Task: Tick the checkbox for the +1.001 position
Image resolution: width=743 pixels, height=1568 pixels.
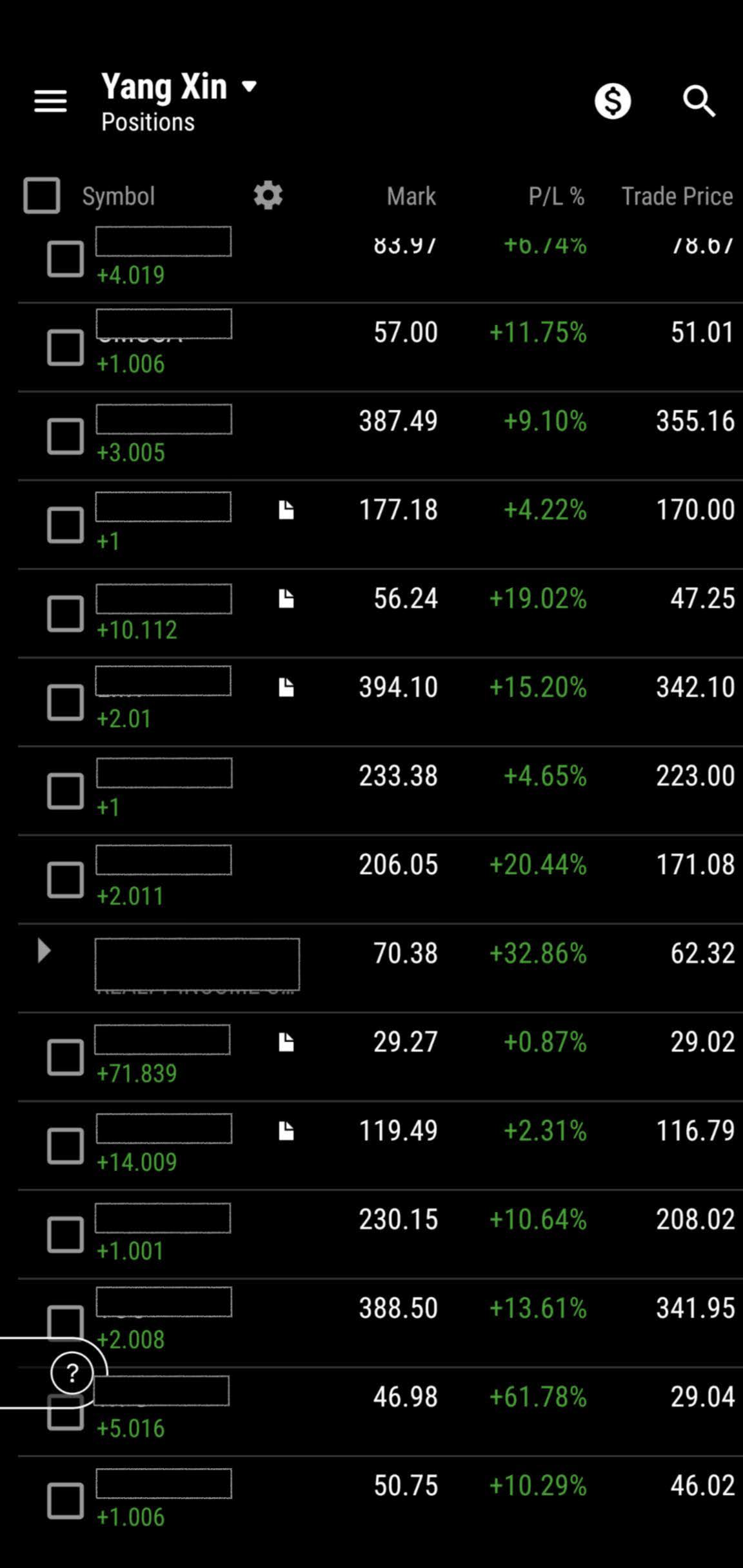Action: pyautogui.click(x=65, y=1235)
